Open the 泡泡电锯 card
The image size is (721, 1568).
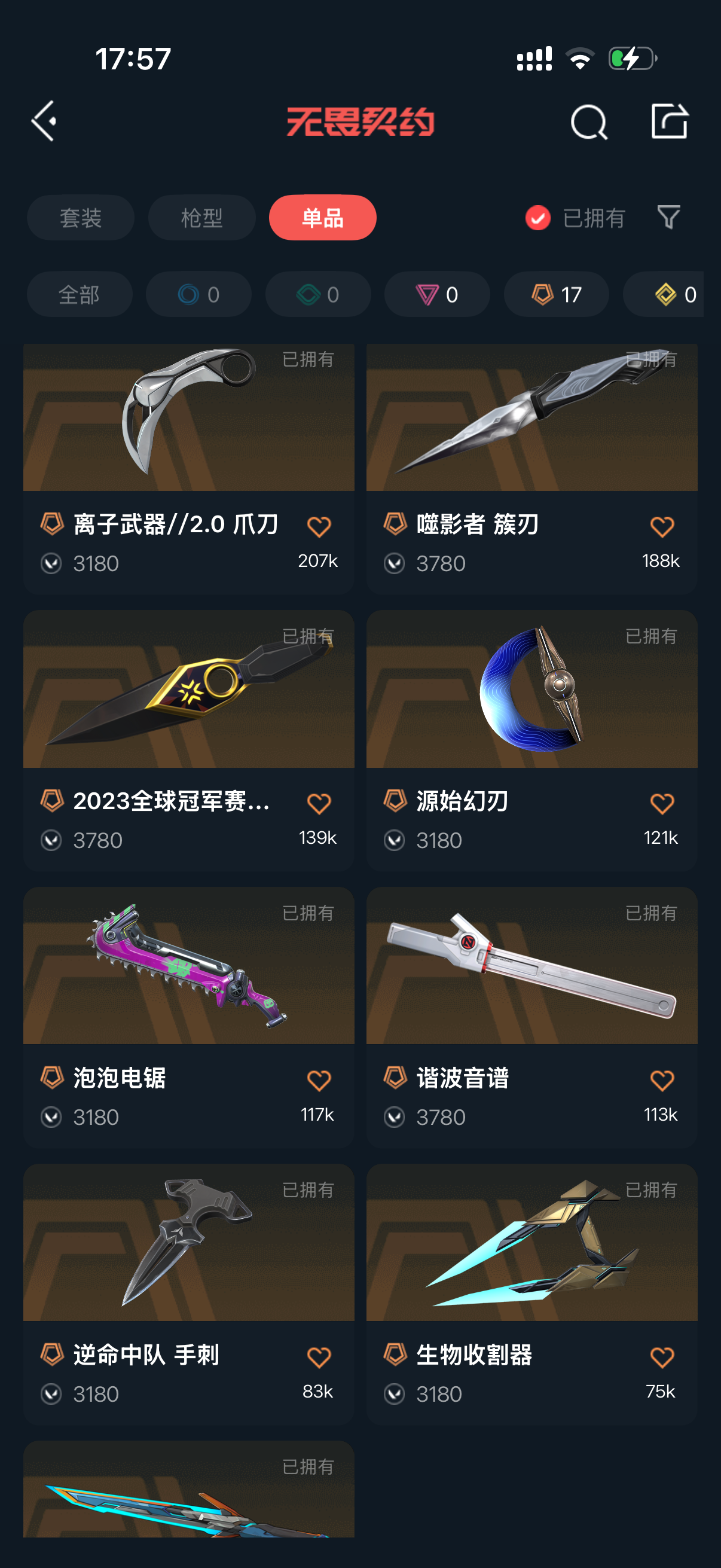188,1017
